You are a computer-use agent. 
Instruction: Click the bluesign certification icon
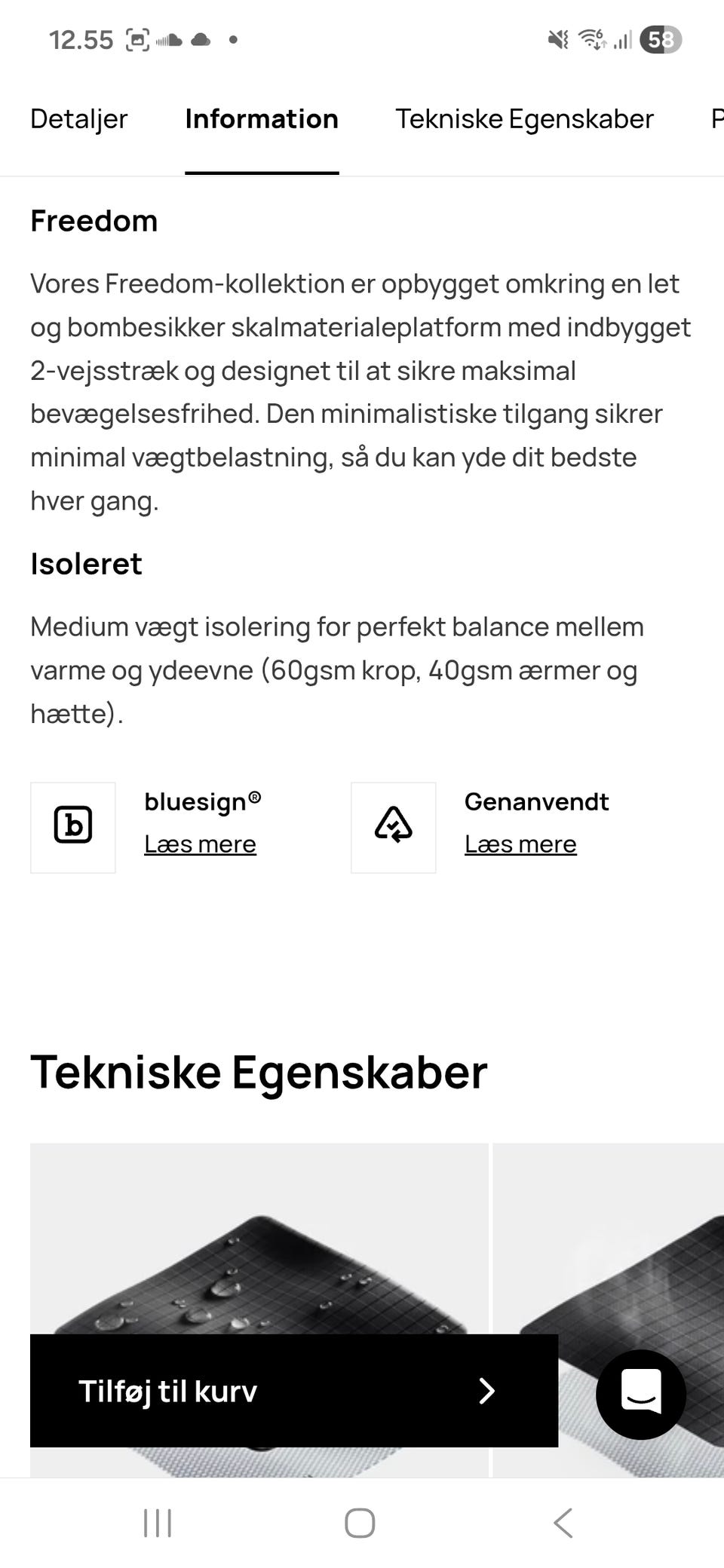point(72,827)
